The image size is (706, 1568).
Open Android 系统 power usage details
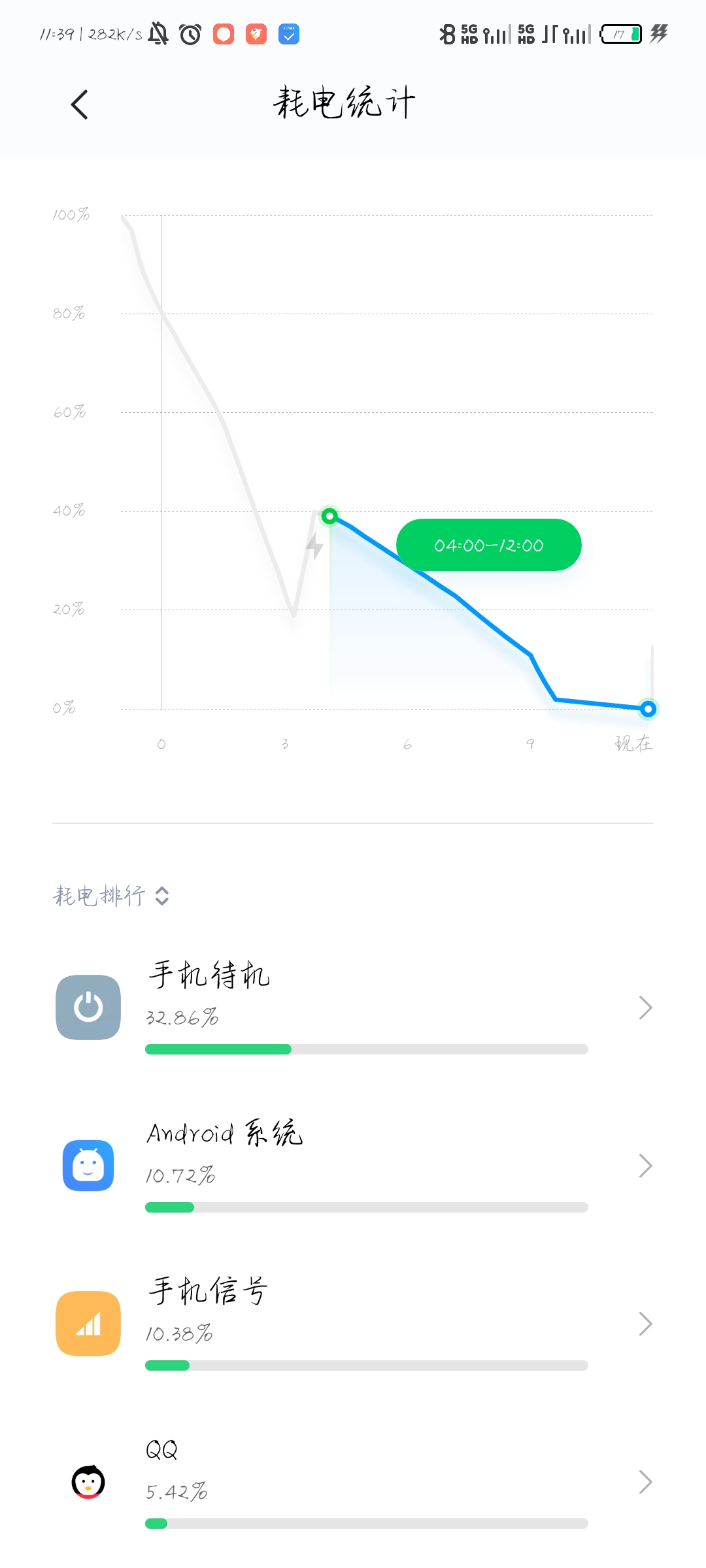click(353, 1166)
